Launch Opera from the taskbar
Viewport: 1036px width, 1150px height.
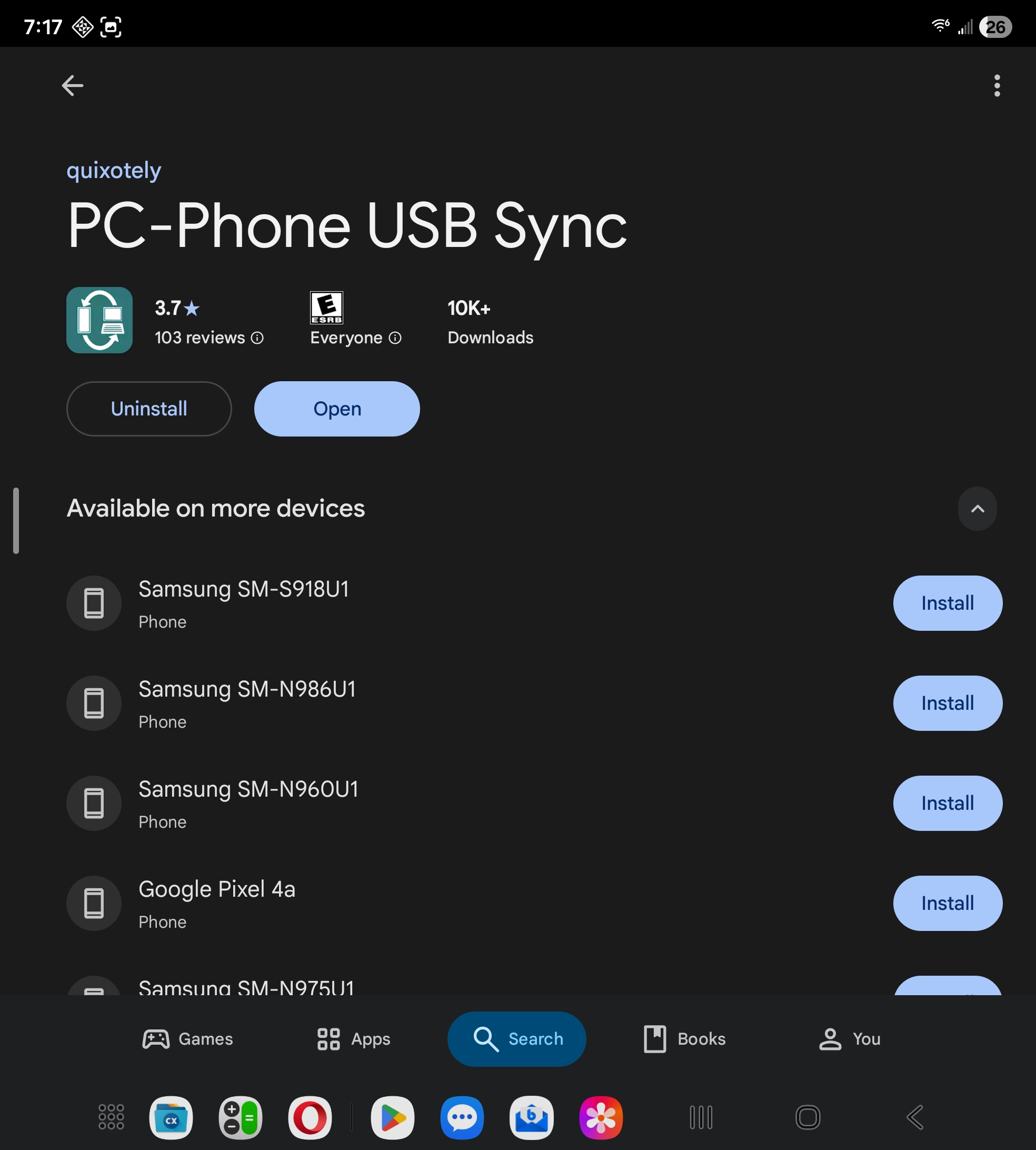[x=310, y=1117]
